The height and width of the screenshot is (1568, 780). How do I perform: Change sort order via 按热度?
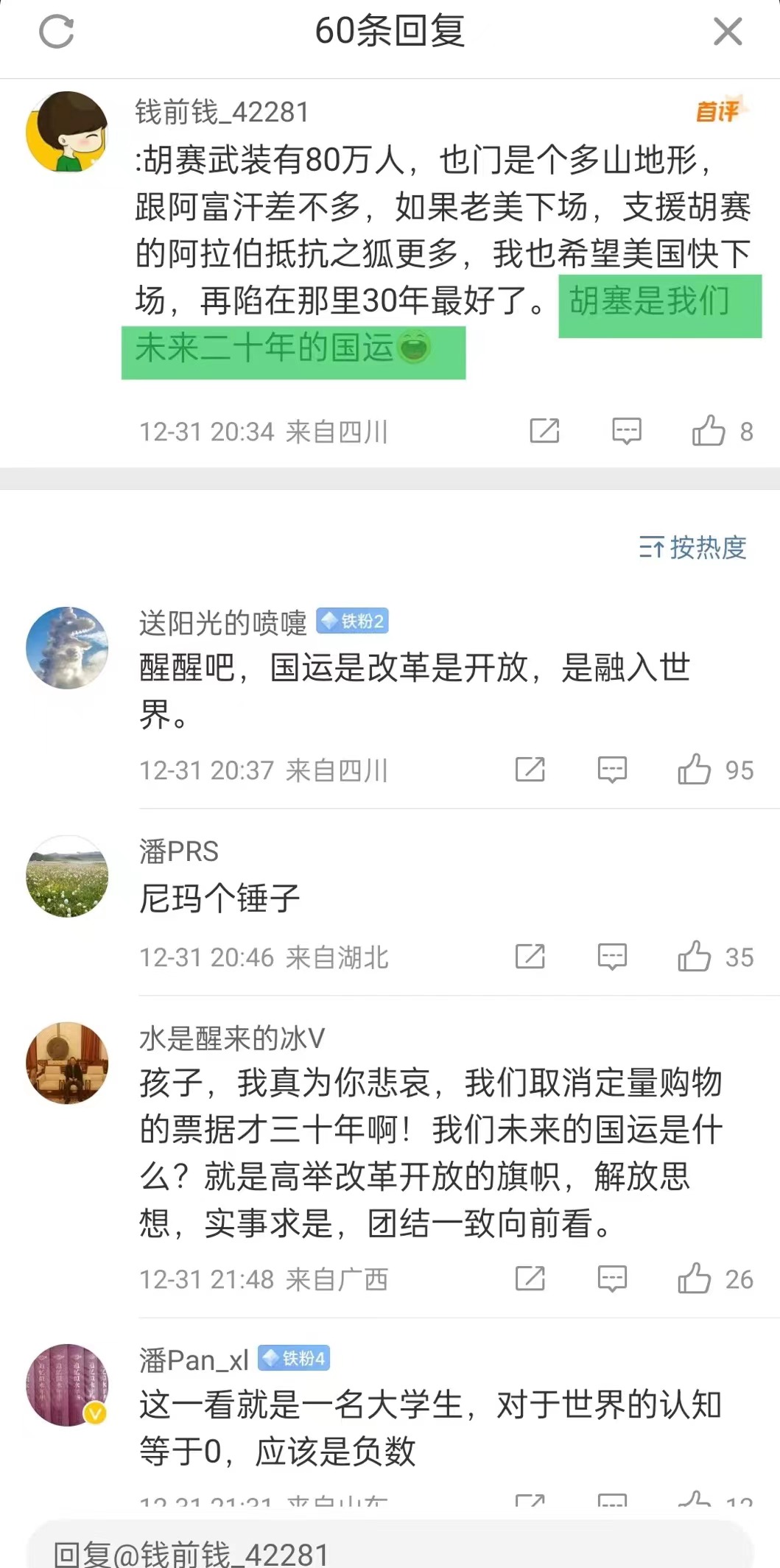(692, 548)
